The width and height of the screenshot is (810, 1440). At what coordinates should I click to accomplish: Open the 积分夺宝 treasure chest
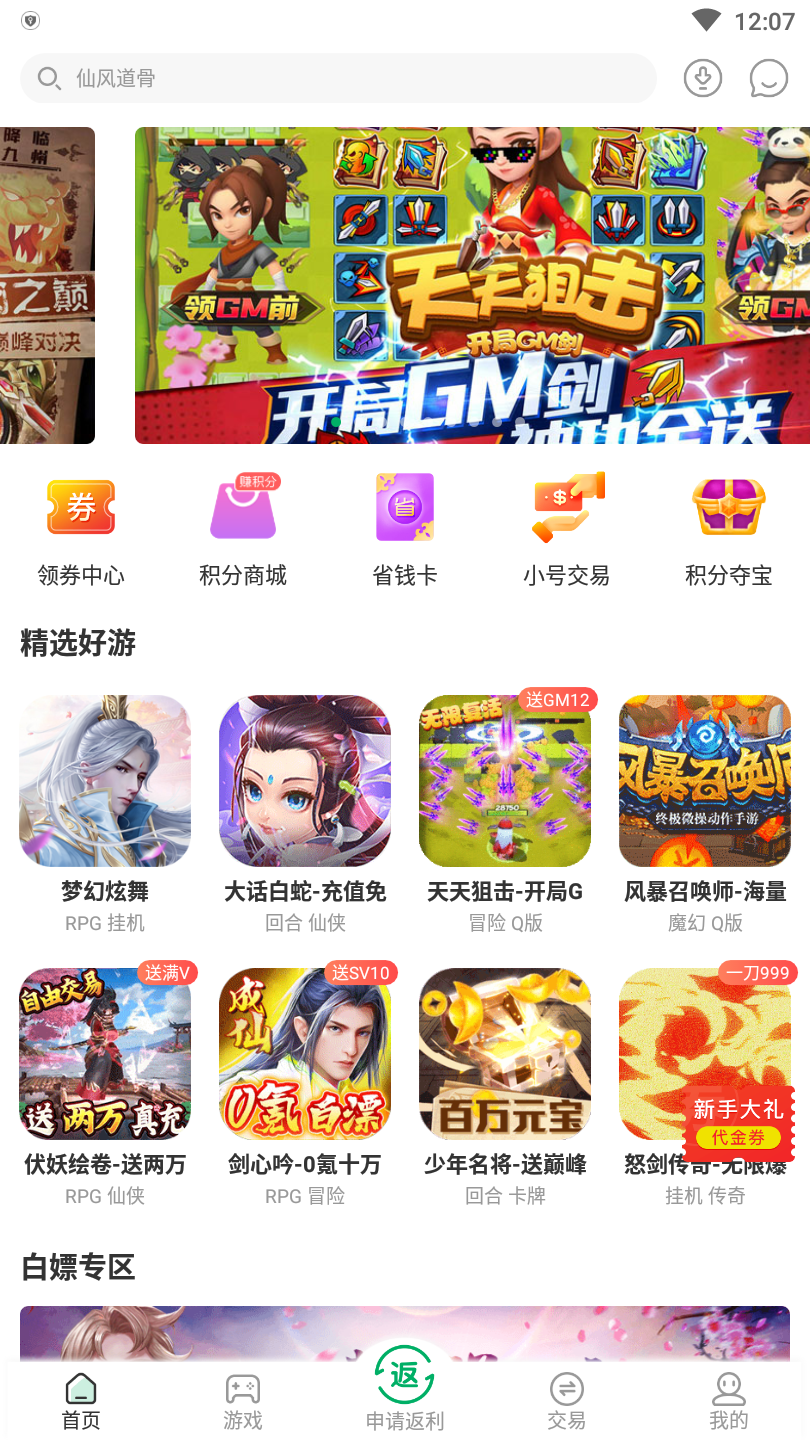tap(729, 527)
